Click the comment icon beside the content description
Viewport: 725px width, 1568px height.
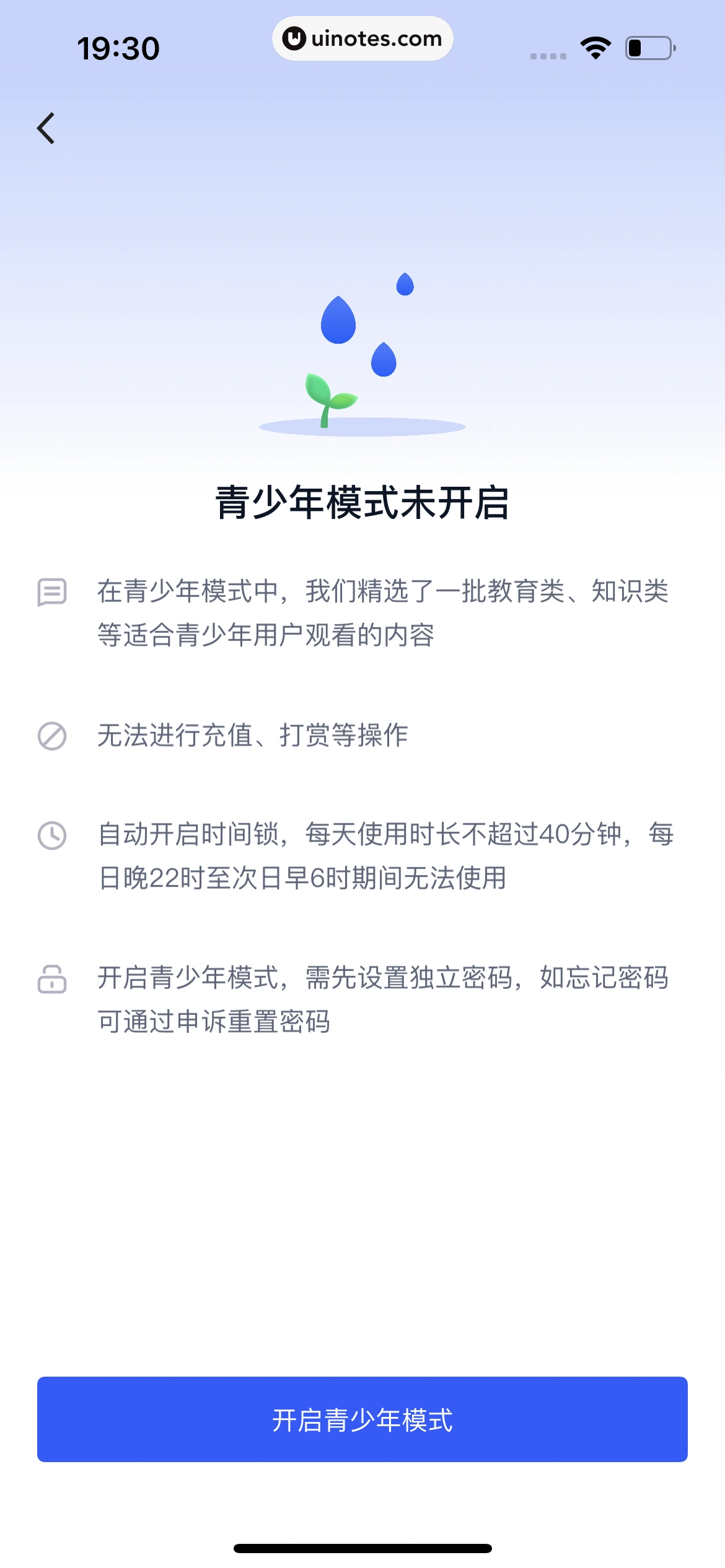52,593
